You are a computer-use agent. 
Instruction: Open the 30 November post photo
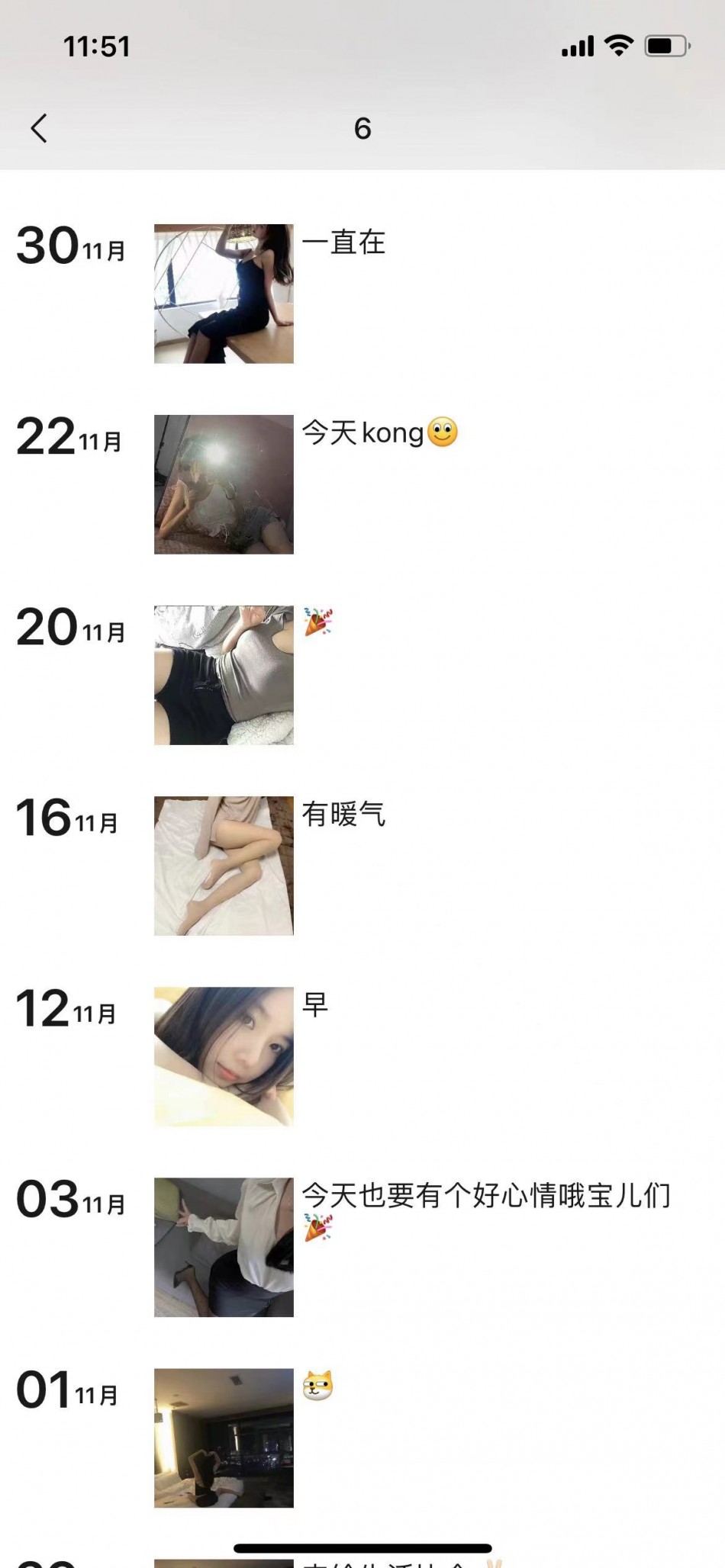(x=224, y=294)
